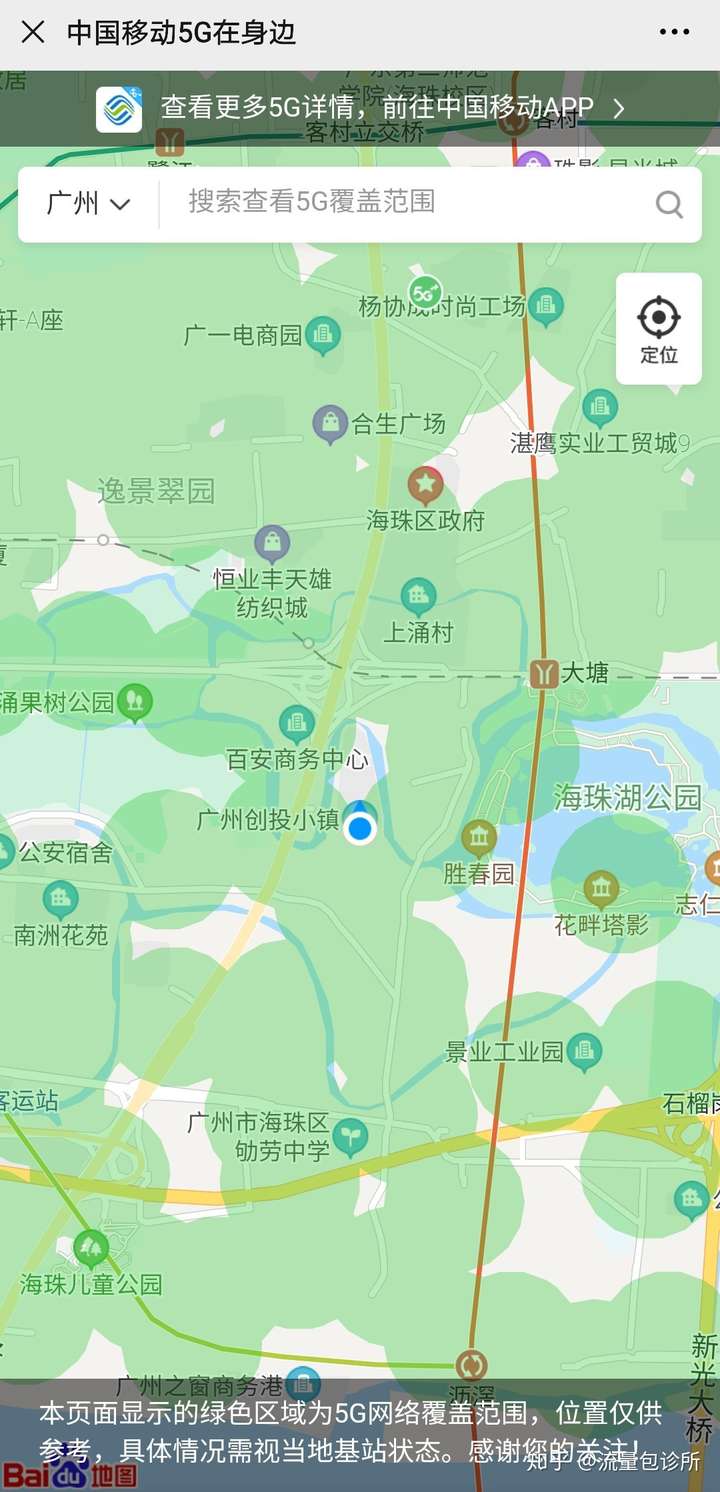This screenshot has width=720, height=1492.
Task: Focus the 搜索查看5G覆盖范围 search field
Action: tap(400, 202)
